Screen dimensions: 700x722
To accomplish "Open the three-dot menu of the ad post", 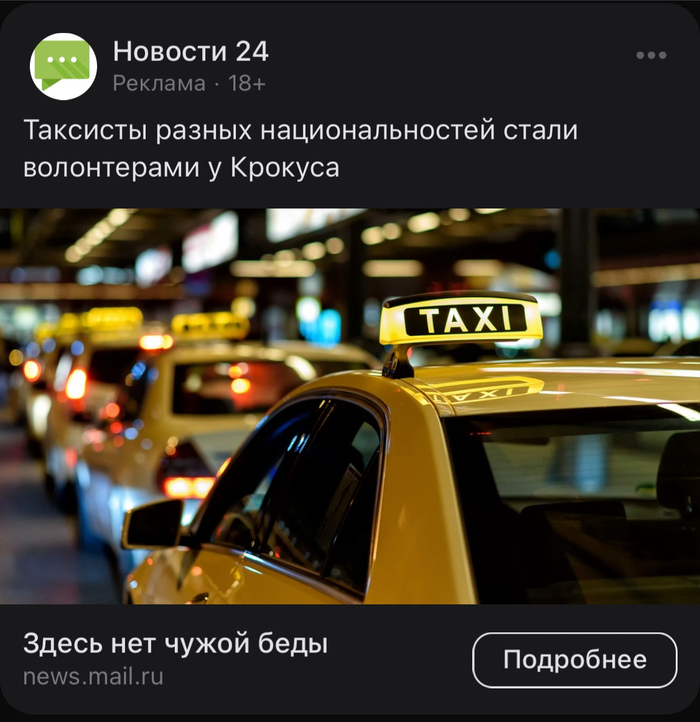I will click(651, 55).
